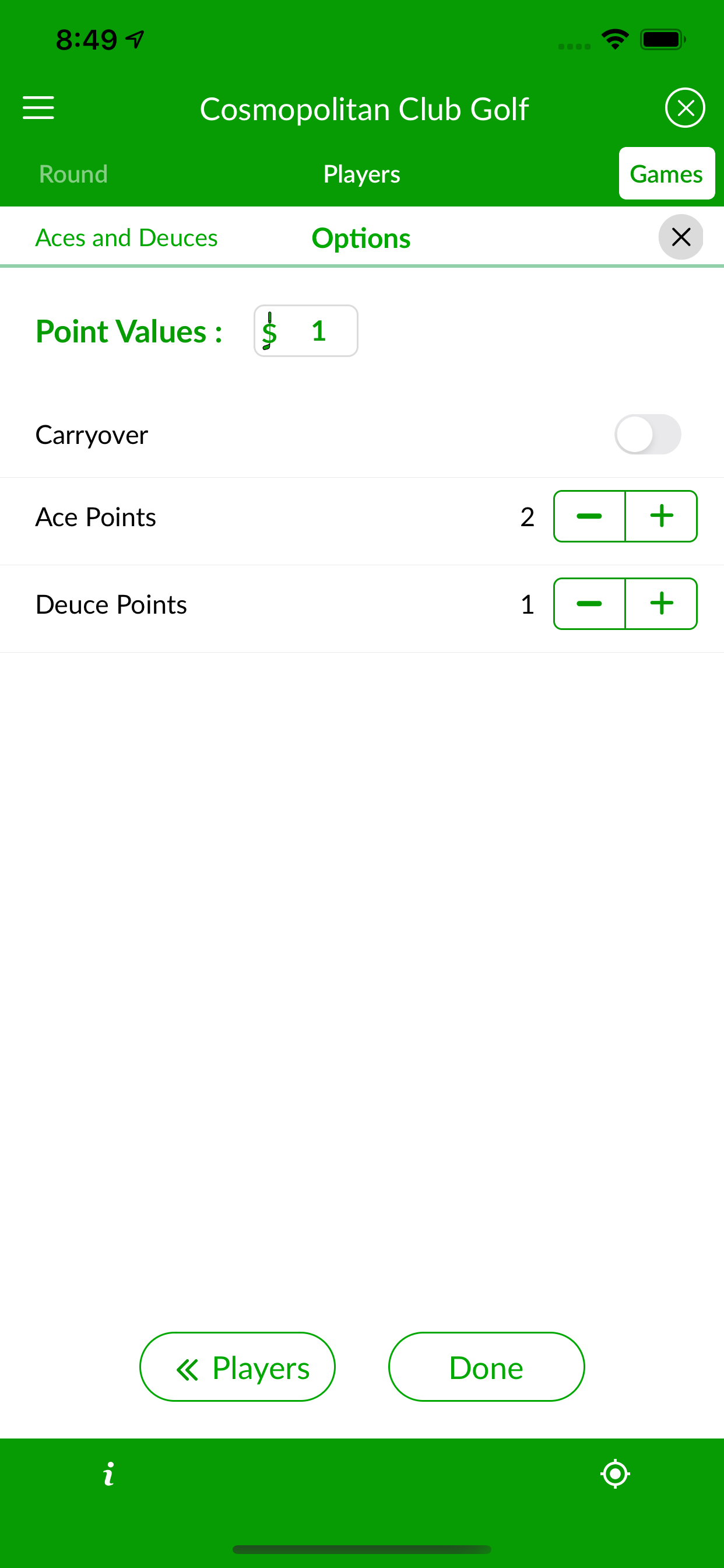Dismiss the Options panel
724x1568 pixels.
(680, 237)
